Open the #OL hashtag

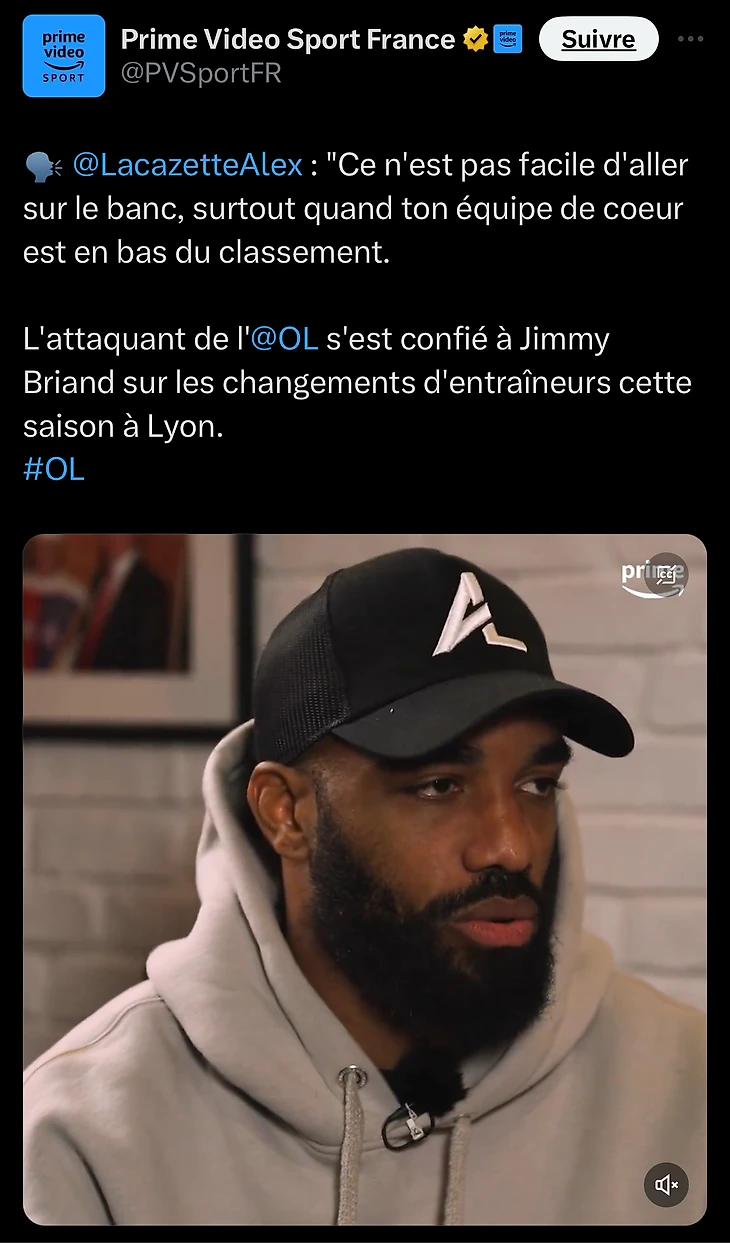54,469
